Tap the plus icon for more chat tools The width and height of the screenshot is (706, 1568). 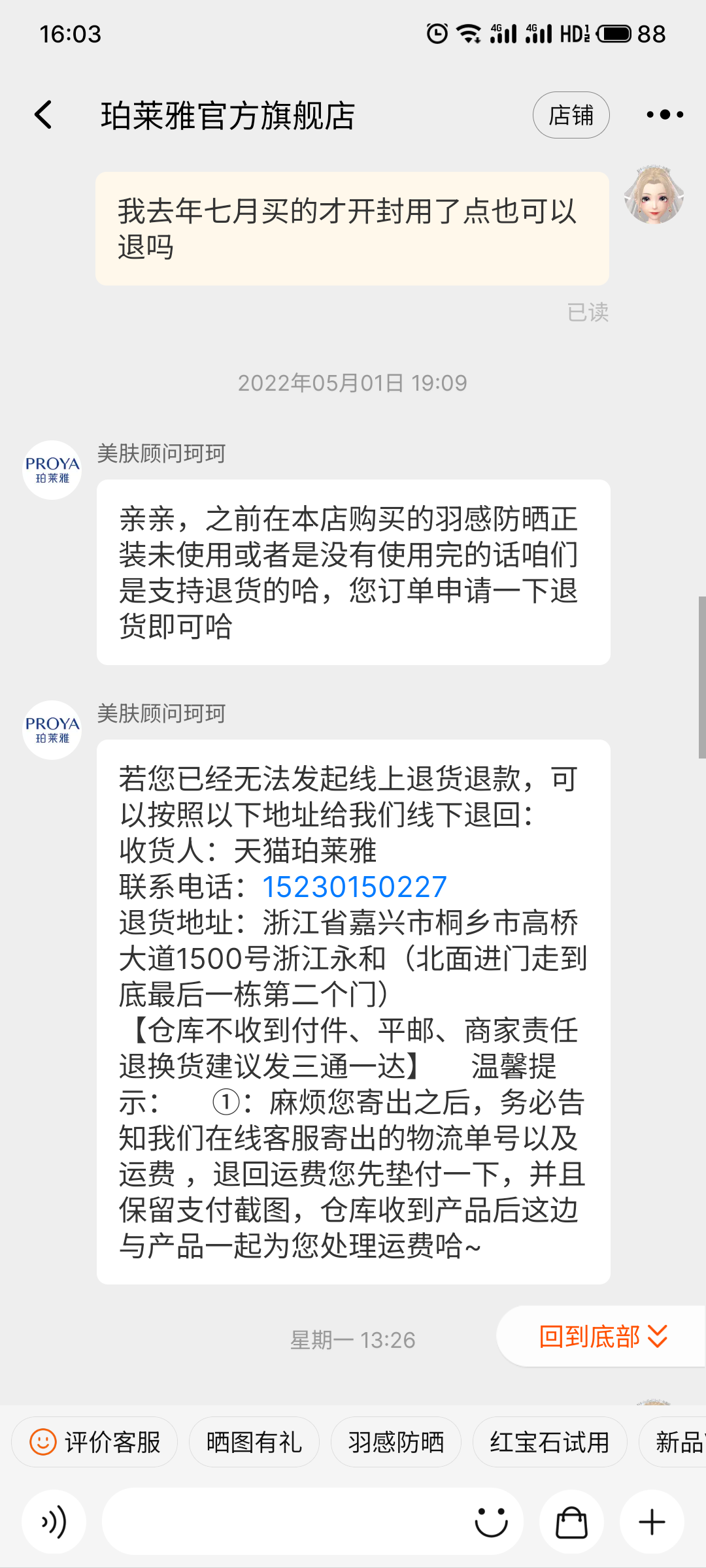pos(651,1521)
